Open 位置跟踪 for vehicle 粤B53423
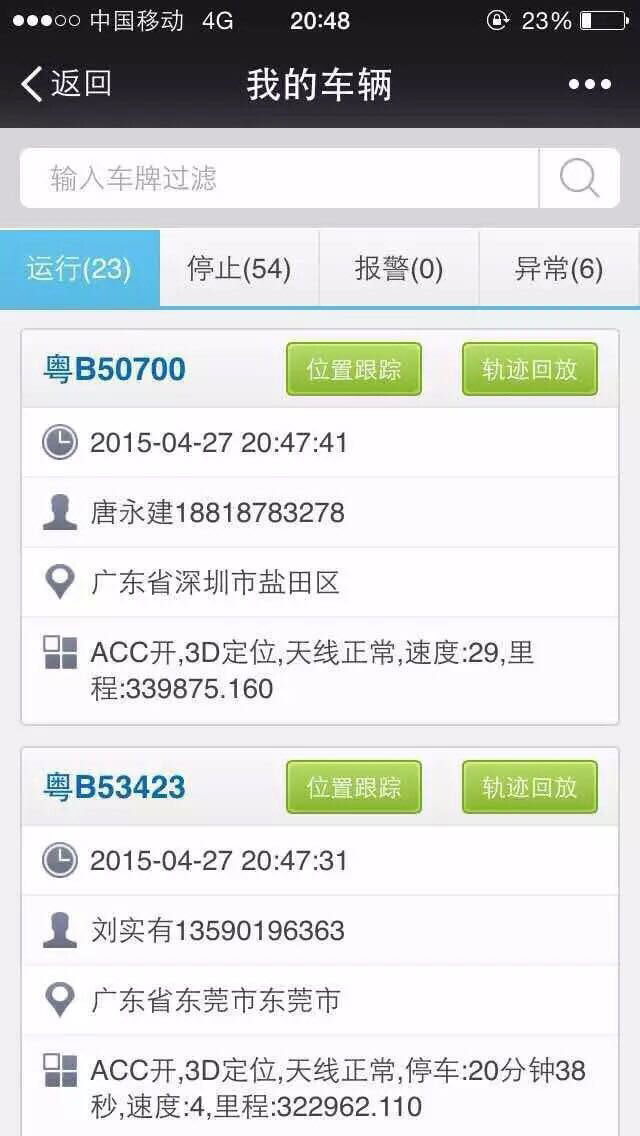The width and height of the screenshot is (640, 1136). click(x=354, y=787)
